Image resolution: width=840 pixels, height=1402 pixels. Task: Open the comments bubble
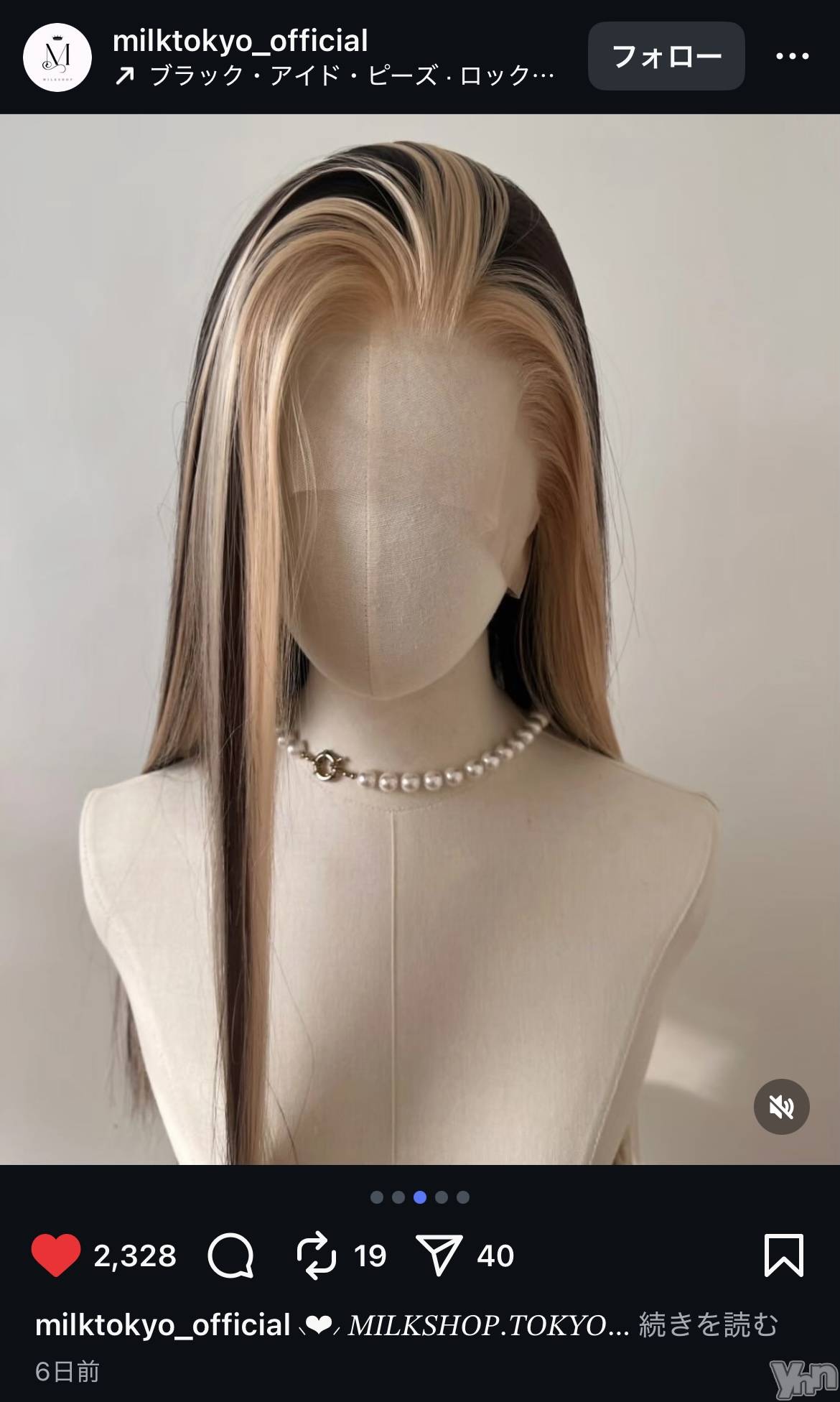tap(230, 1255)
